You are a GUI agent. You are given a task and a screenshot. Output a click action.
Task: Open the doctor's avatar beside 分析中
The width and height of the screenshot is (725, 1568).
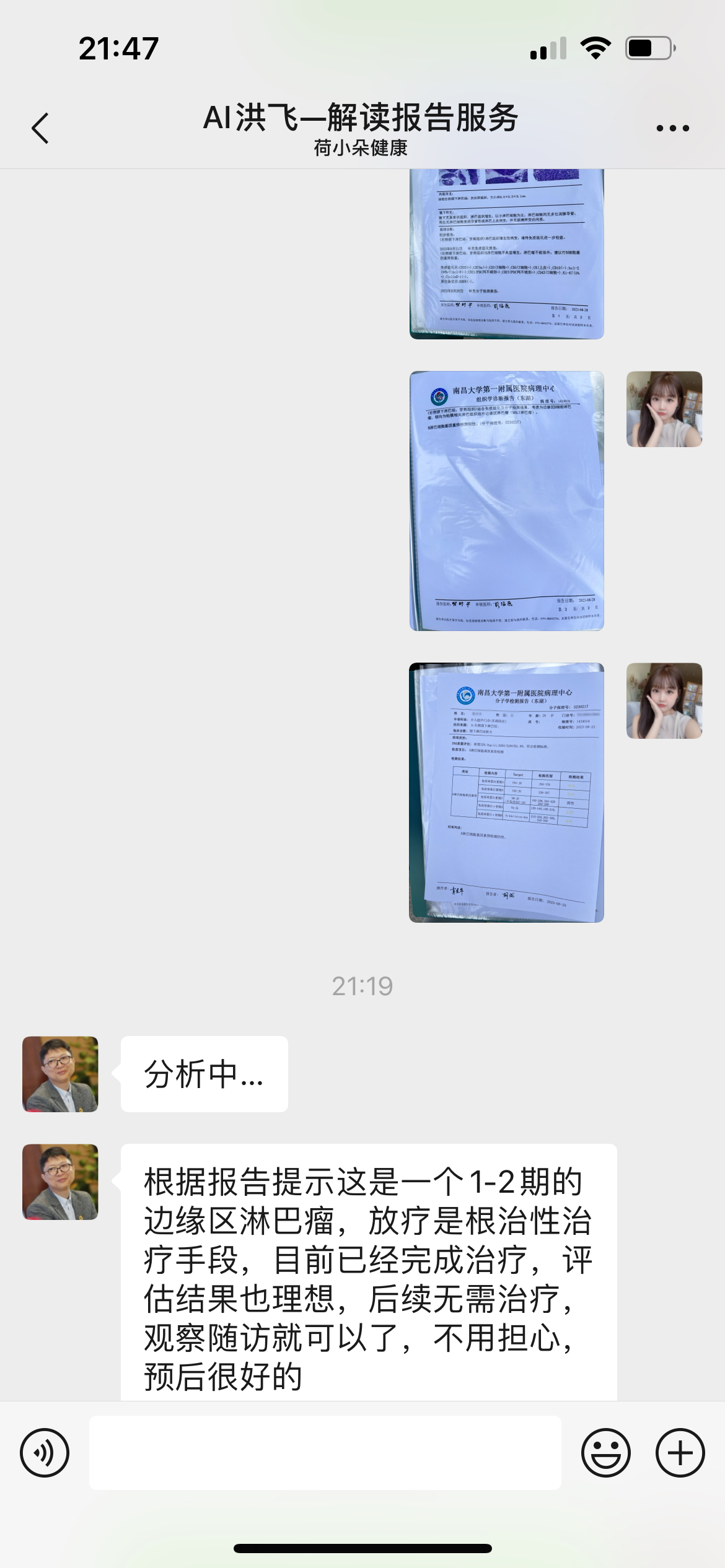pos(60,1074)
